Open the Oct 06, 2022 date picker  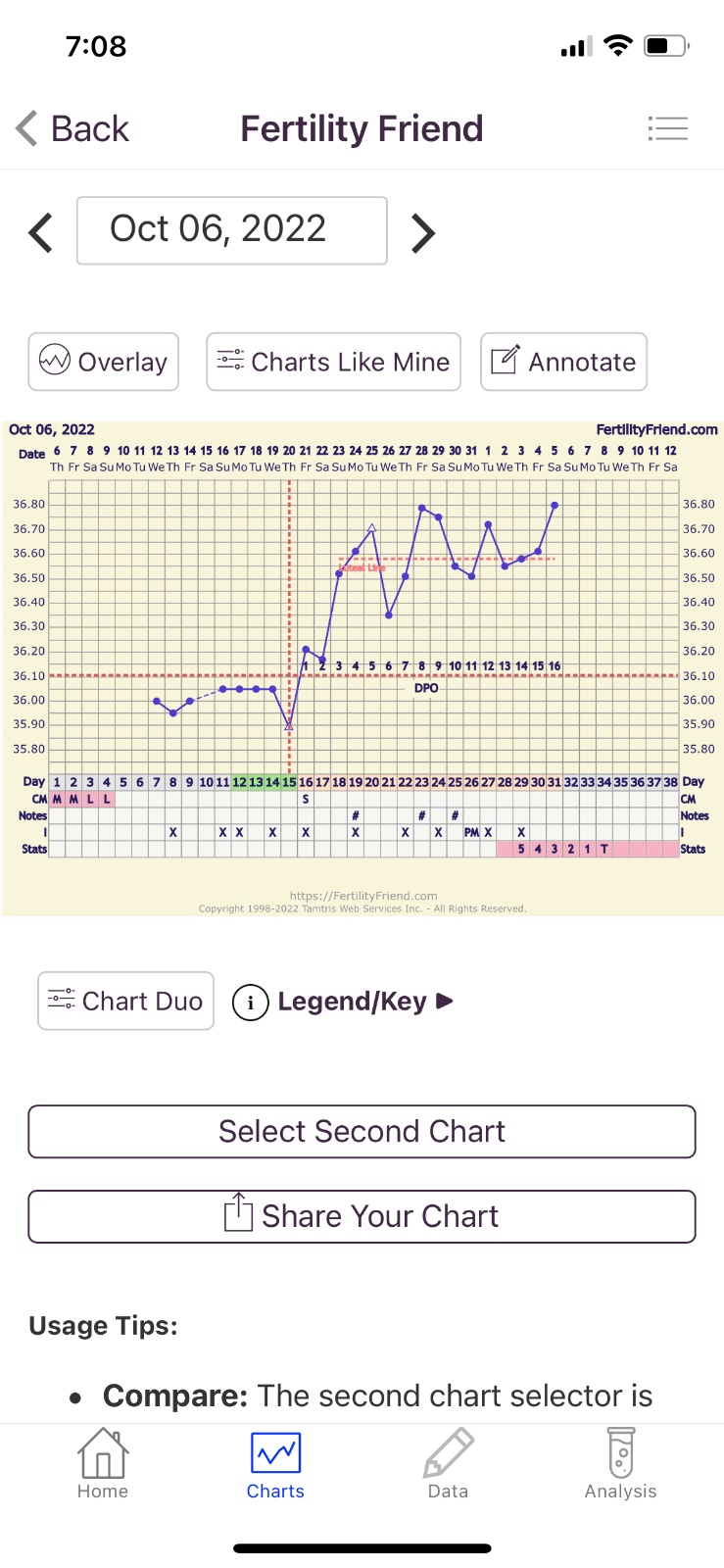coord(232,230)
